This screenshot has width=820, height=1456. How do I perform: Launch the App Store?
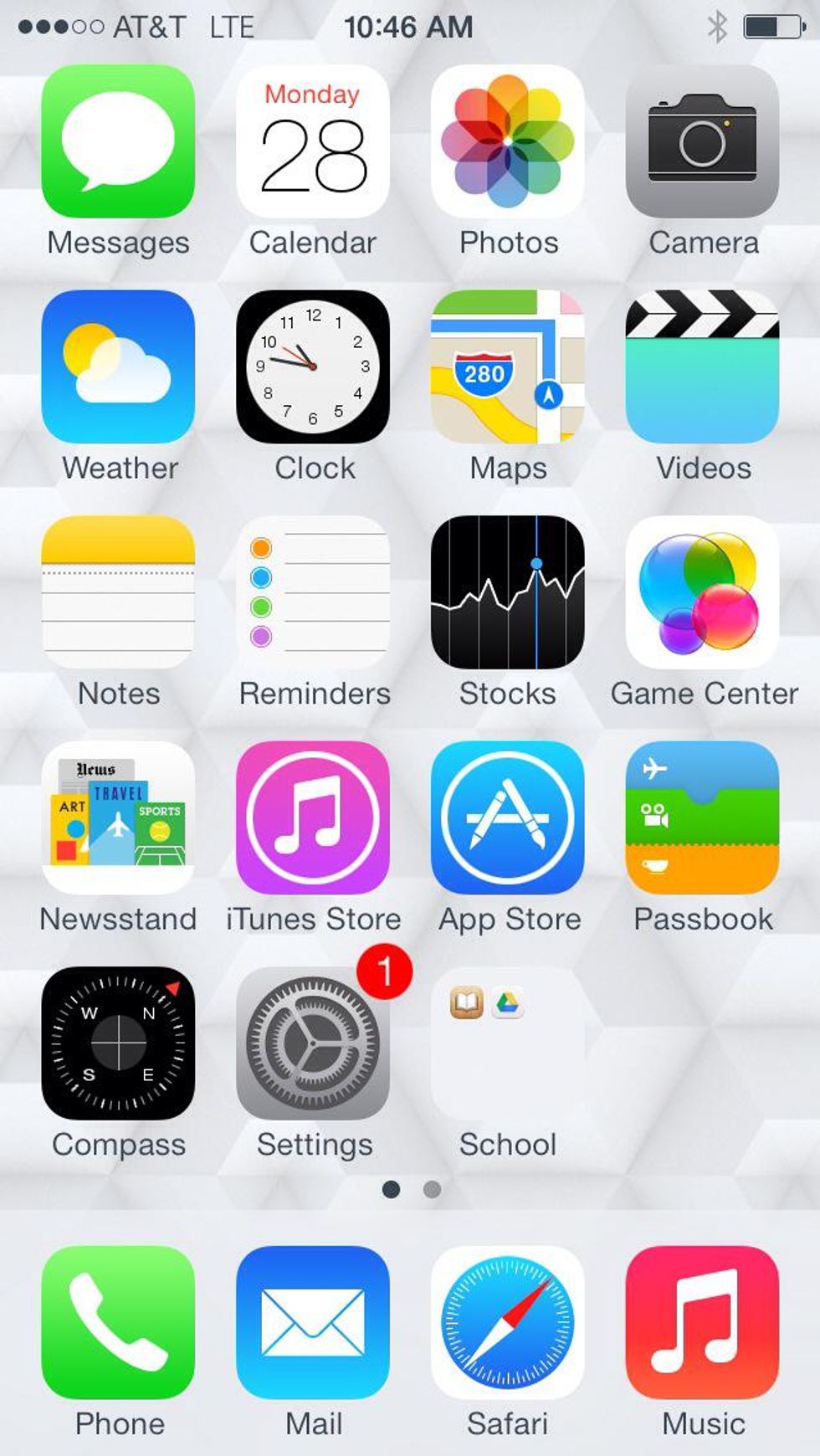coord(508,818)
